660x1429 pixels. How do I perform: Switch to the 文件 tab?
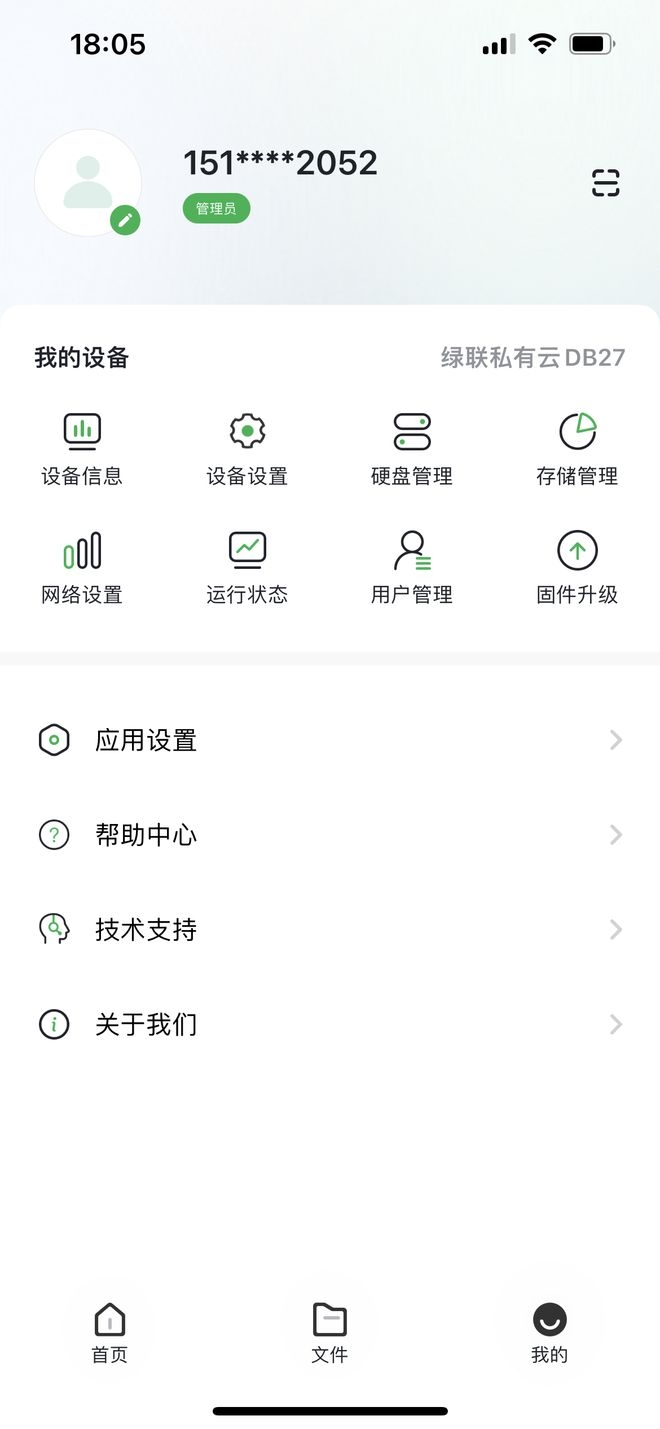(330, 1334)
